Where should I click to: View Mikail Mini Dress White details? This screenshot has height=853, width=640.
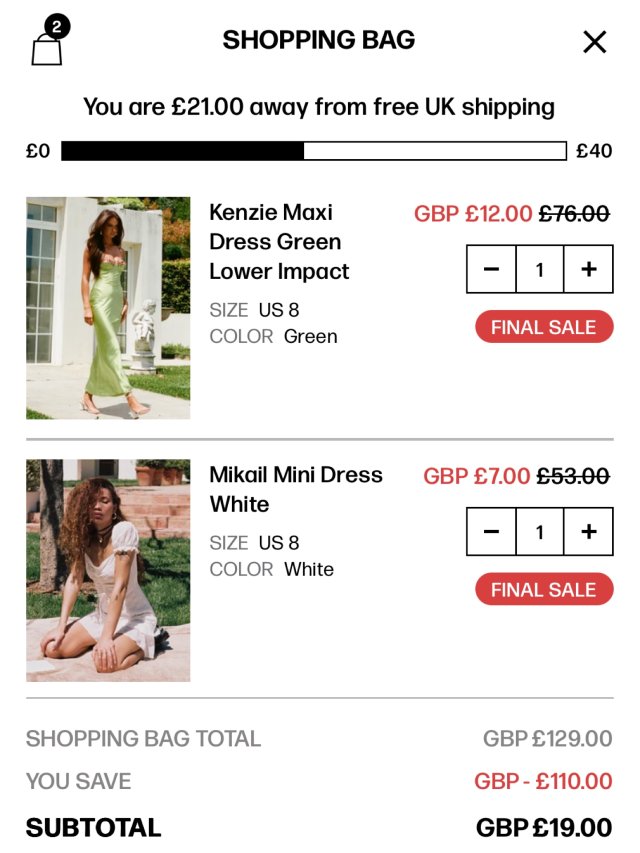(x=296, y=489)
